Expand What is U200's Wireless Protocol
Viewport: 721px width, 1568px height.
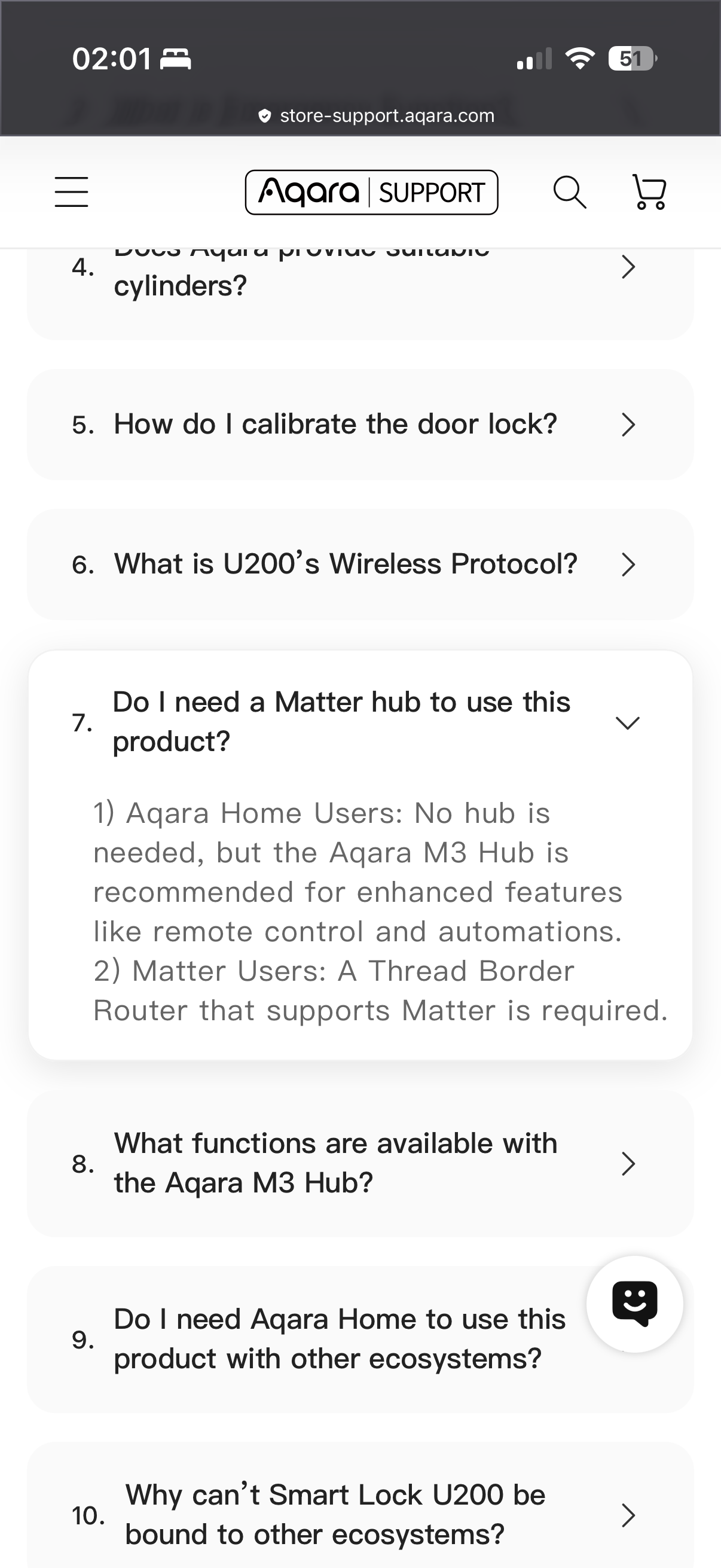pos(360,565)
